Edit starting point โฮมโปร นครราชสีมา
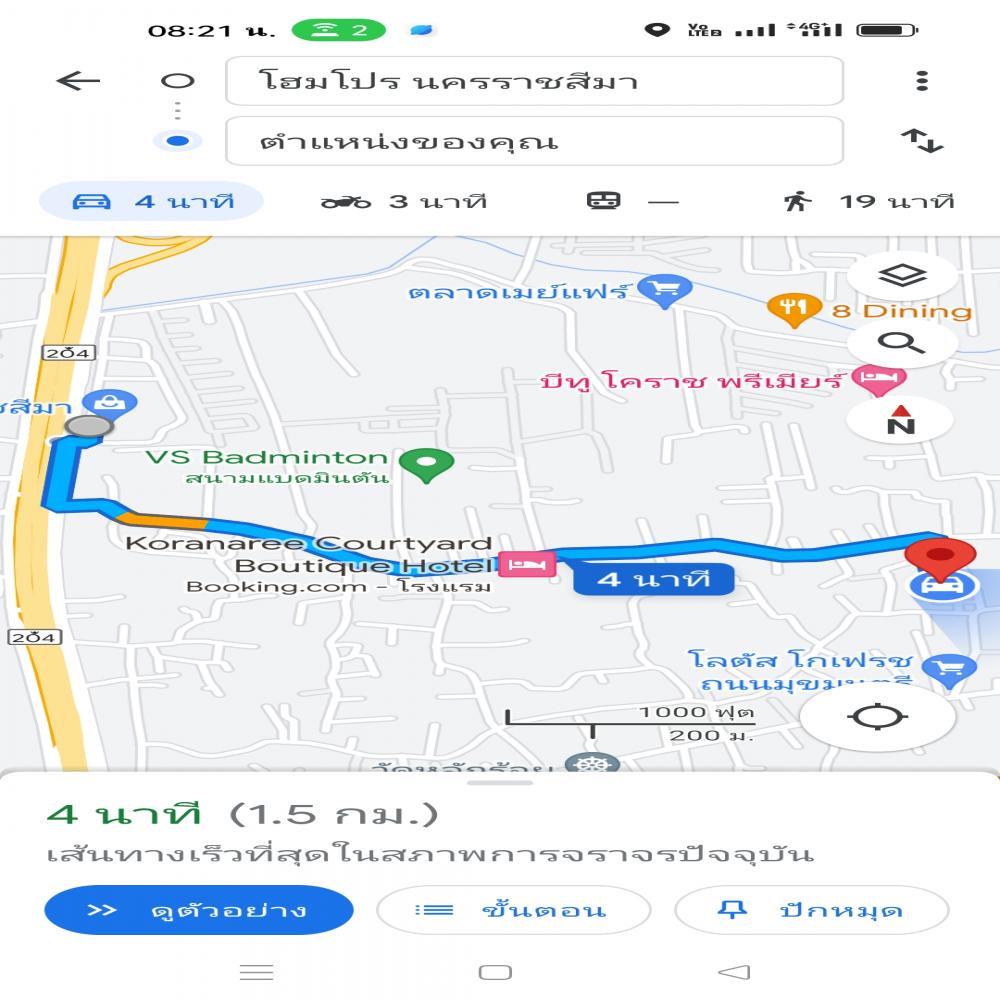1000x1000 pixels. coord(534,81)
